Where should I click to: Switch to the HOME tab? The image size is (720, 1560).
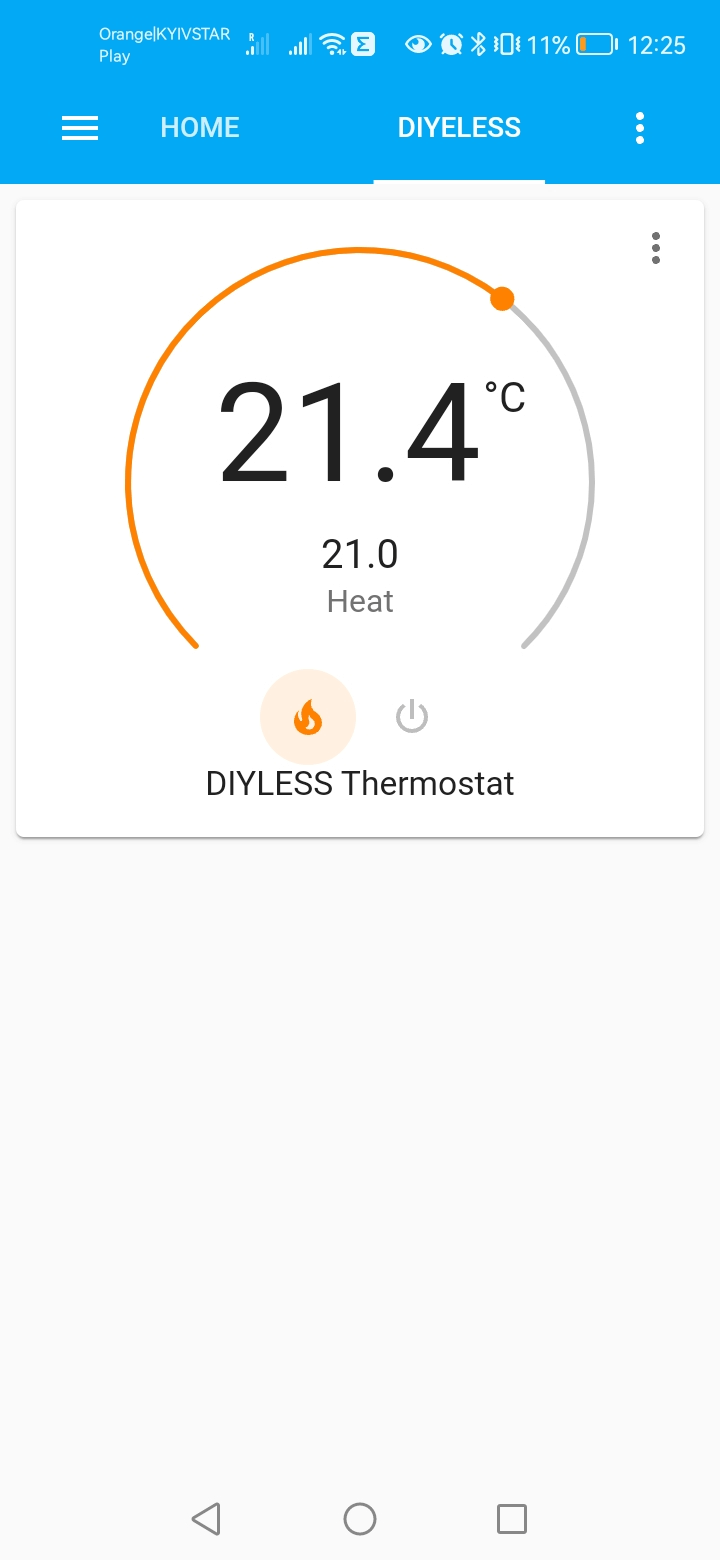(199, 127)
